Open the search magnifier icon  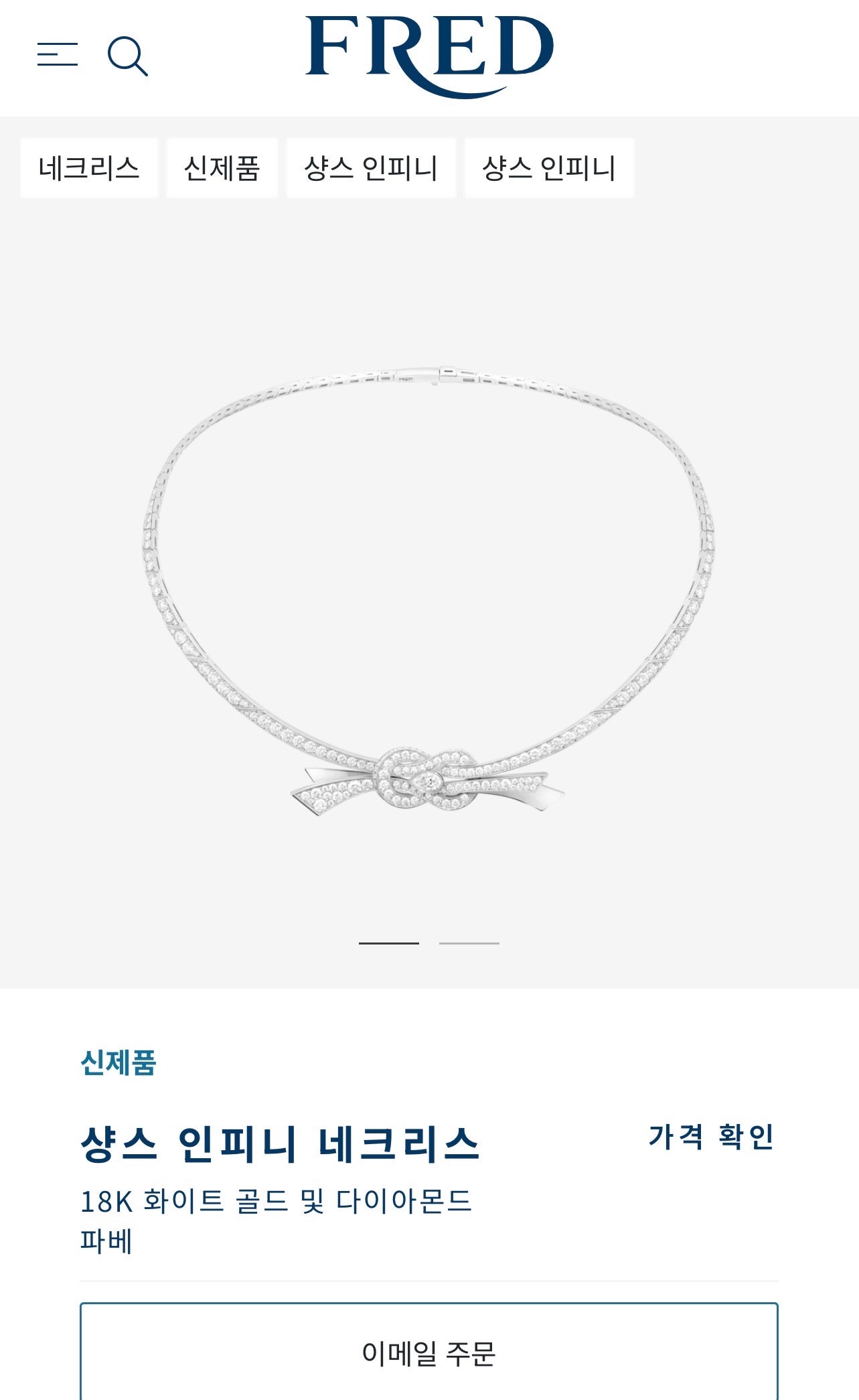[127, 56]
